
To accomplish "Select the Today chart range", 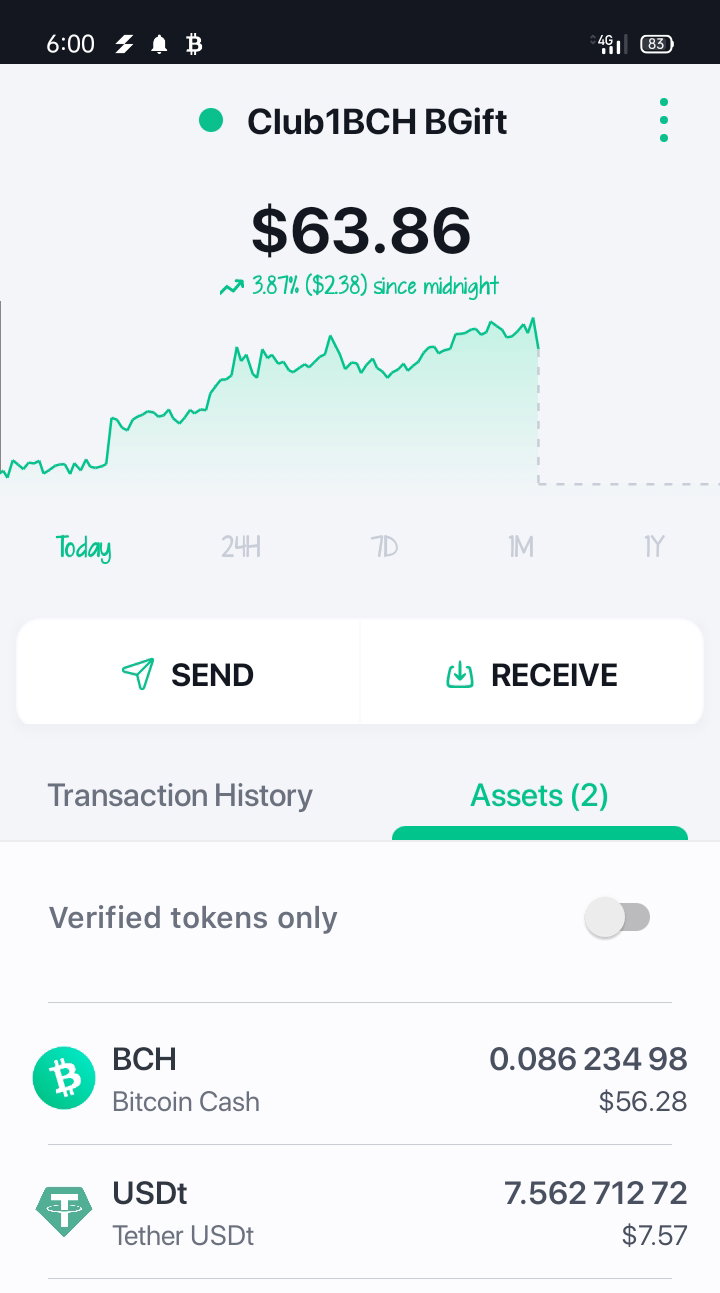I will pos(83,547).
